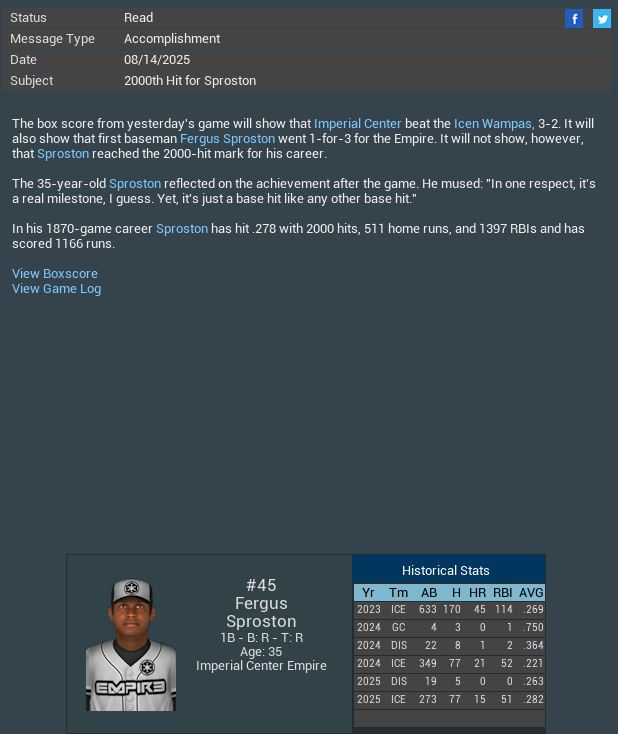Open View Game Log
Image resolution: width=618 pixels, height=734 pixels.
56,289
